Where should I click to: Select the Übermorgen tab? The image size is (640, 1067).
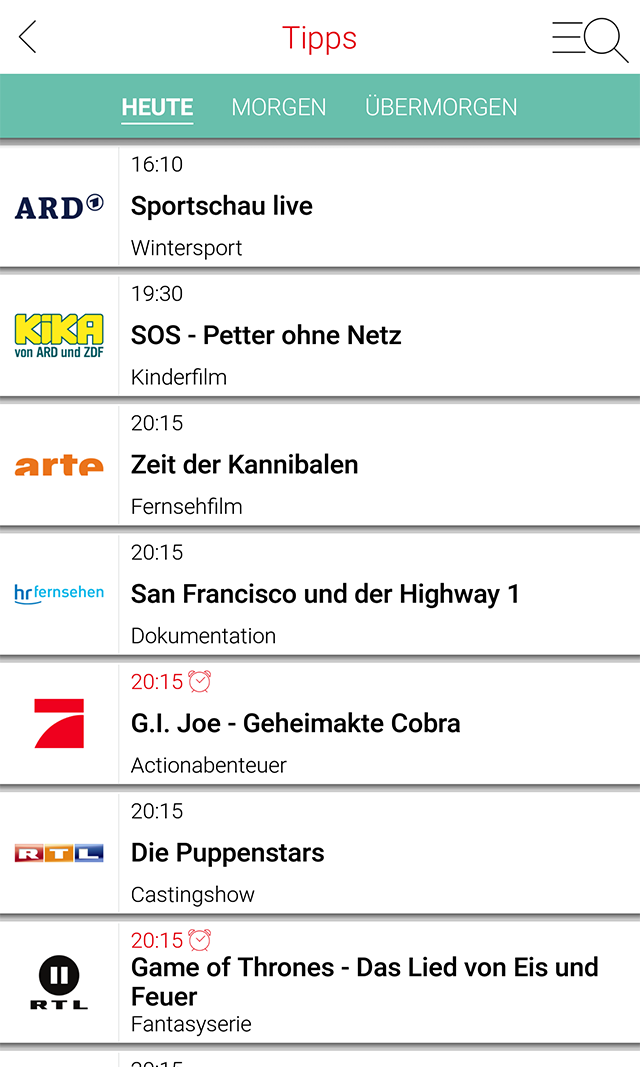click(x=441, y=107)
